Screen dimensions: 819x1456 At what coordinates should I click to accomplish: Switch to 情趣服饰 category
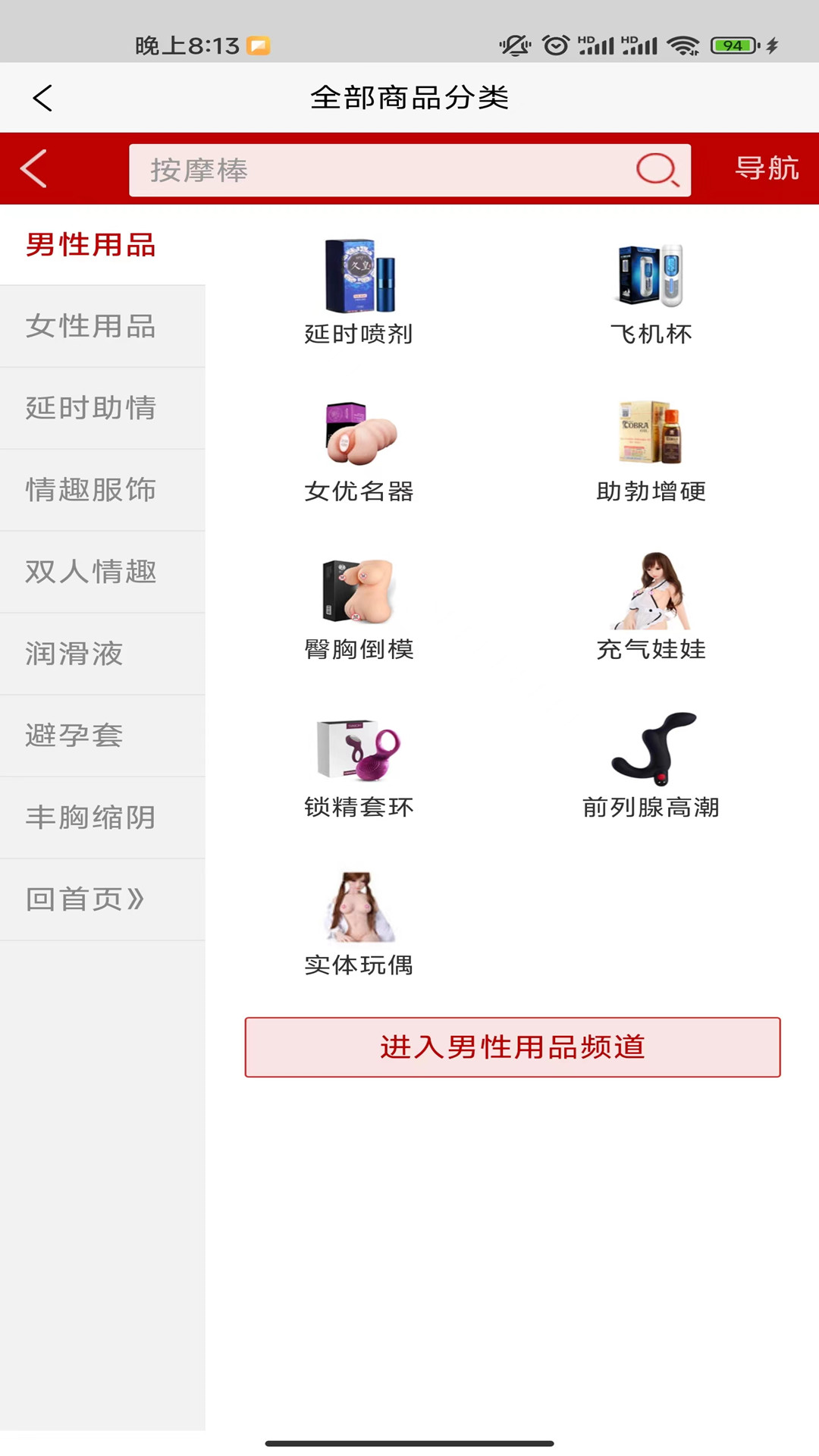tap(91, 490)
